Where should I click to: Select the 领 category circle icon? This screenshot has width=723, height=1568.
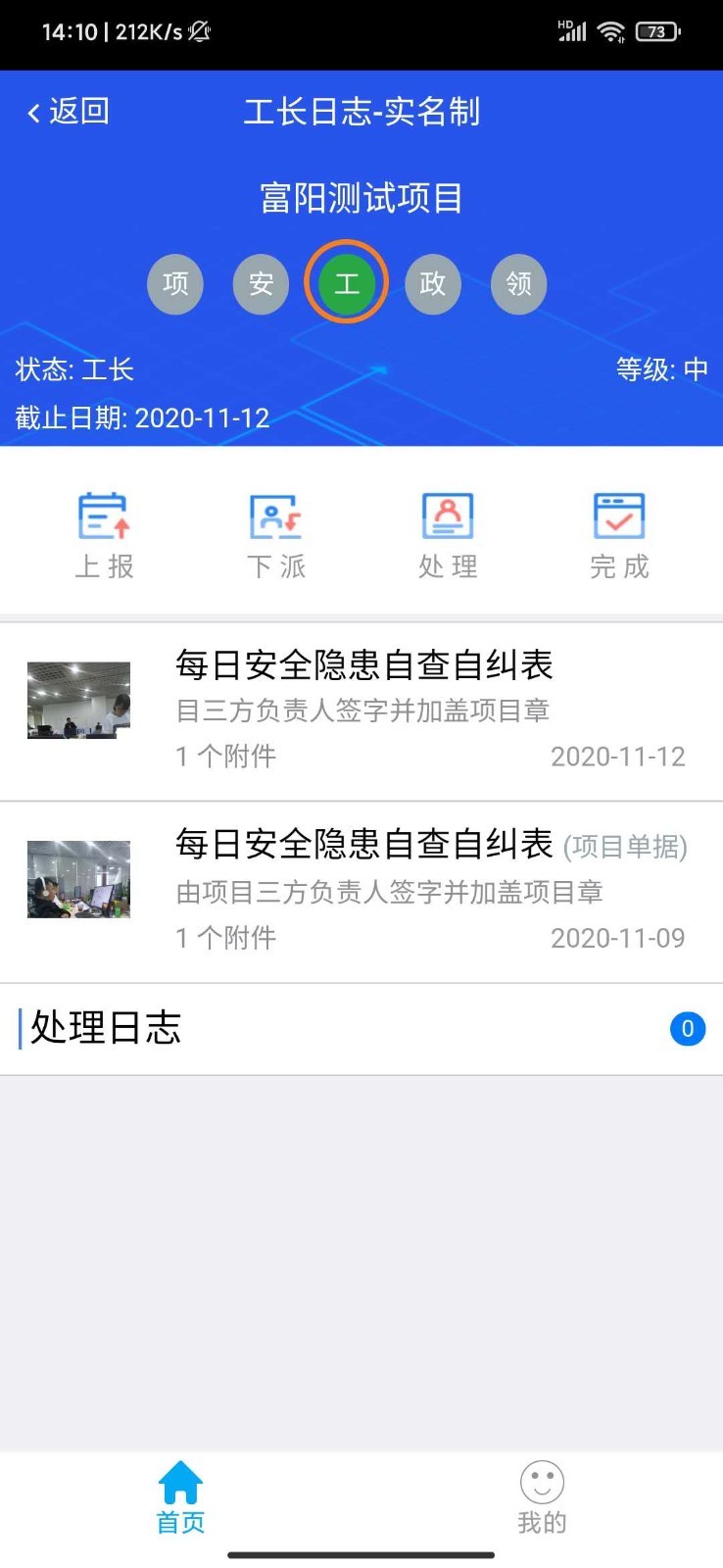click(x=517, y=283)
